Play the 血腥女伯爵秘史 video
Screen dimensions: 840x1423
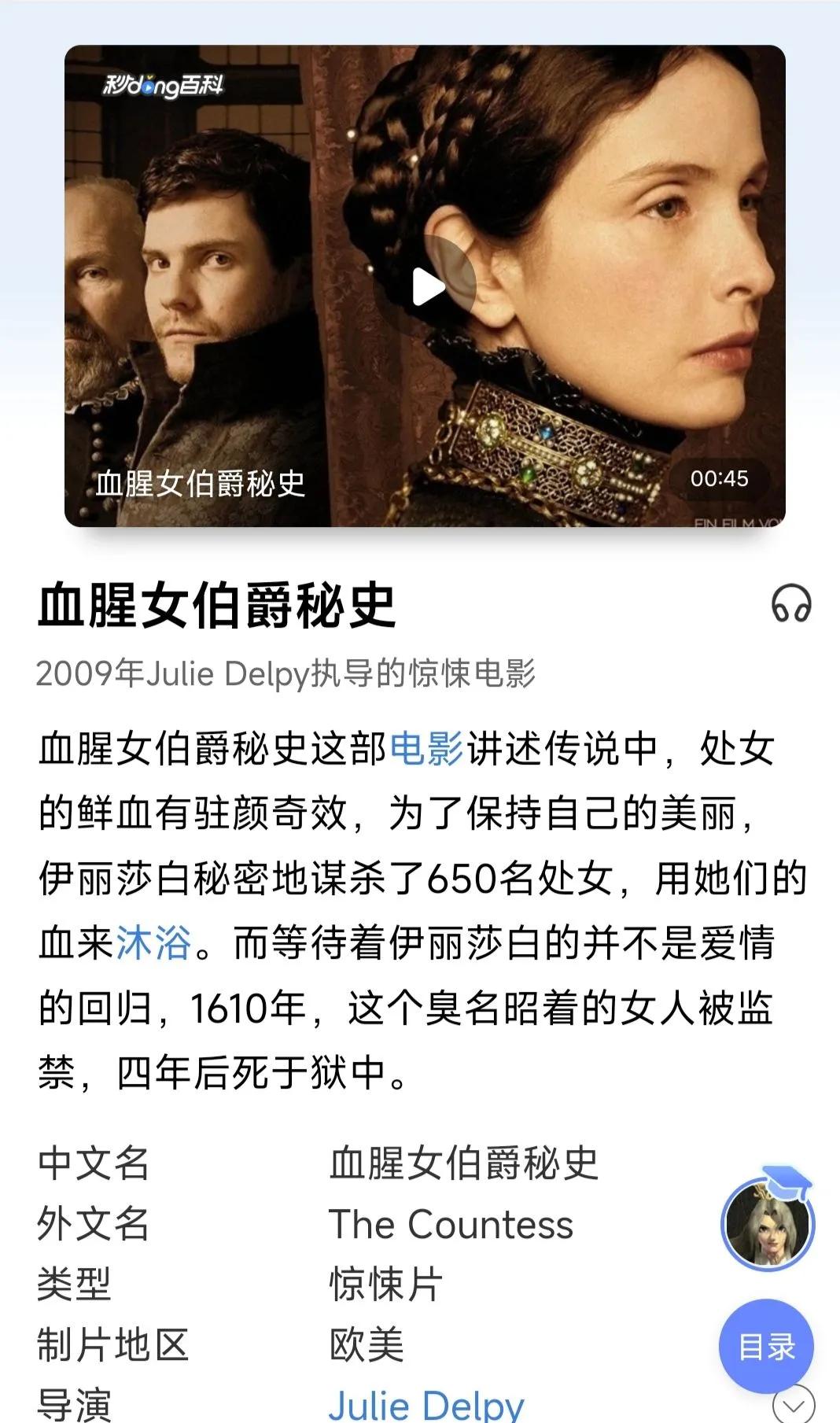[429, 286]
